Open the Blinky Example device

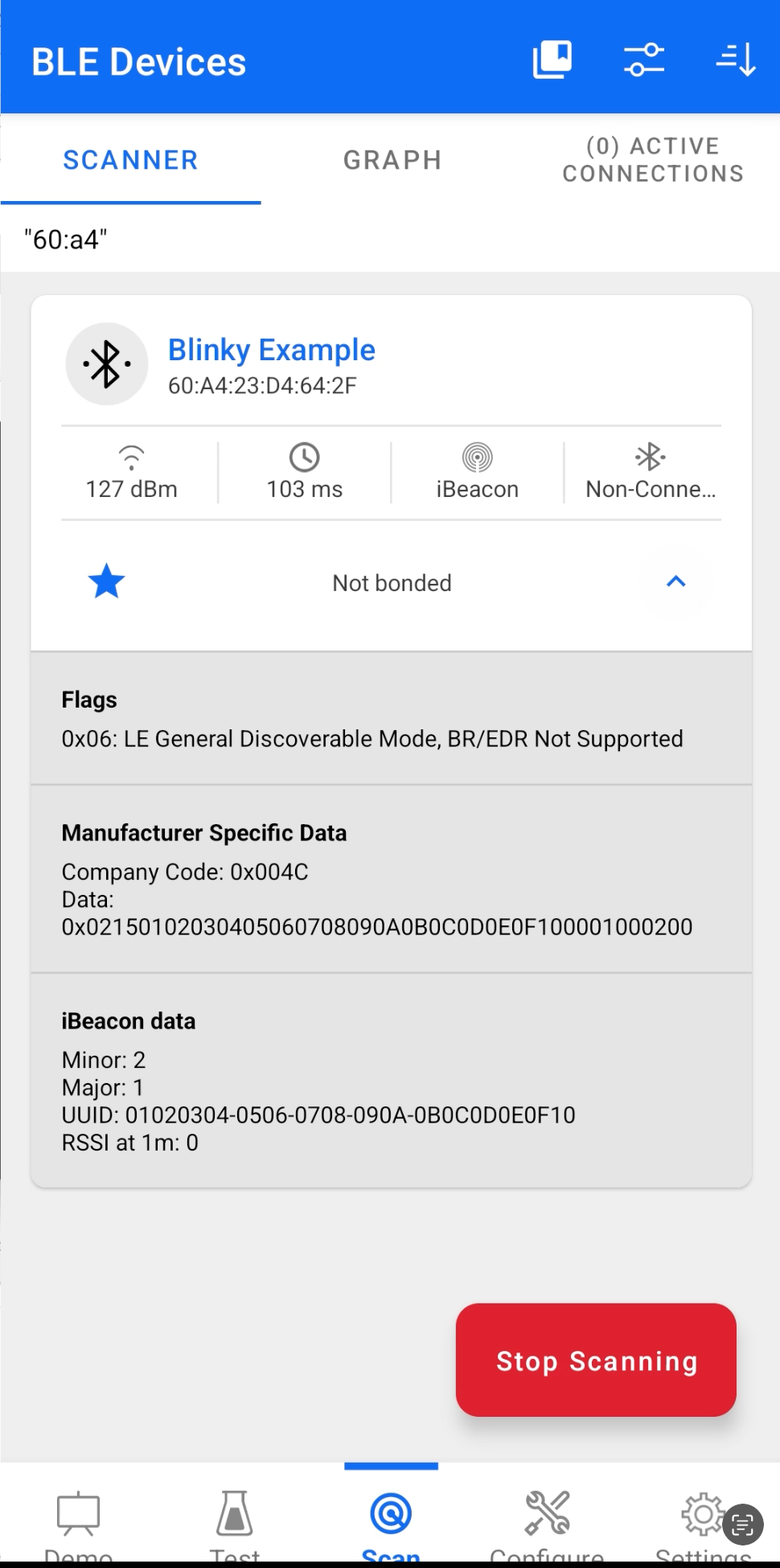pos(271,351)
